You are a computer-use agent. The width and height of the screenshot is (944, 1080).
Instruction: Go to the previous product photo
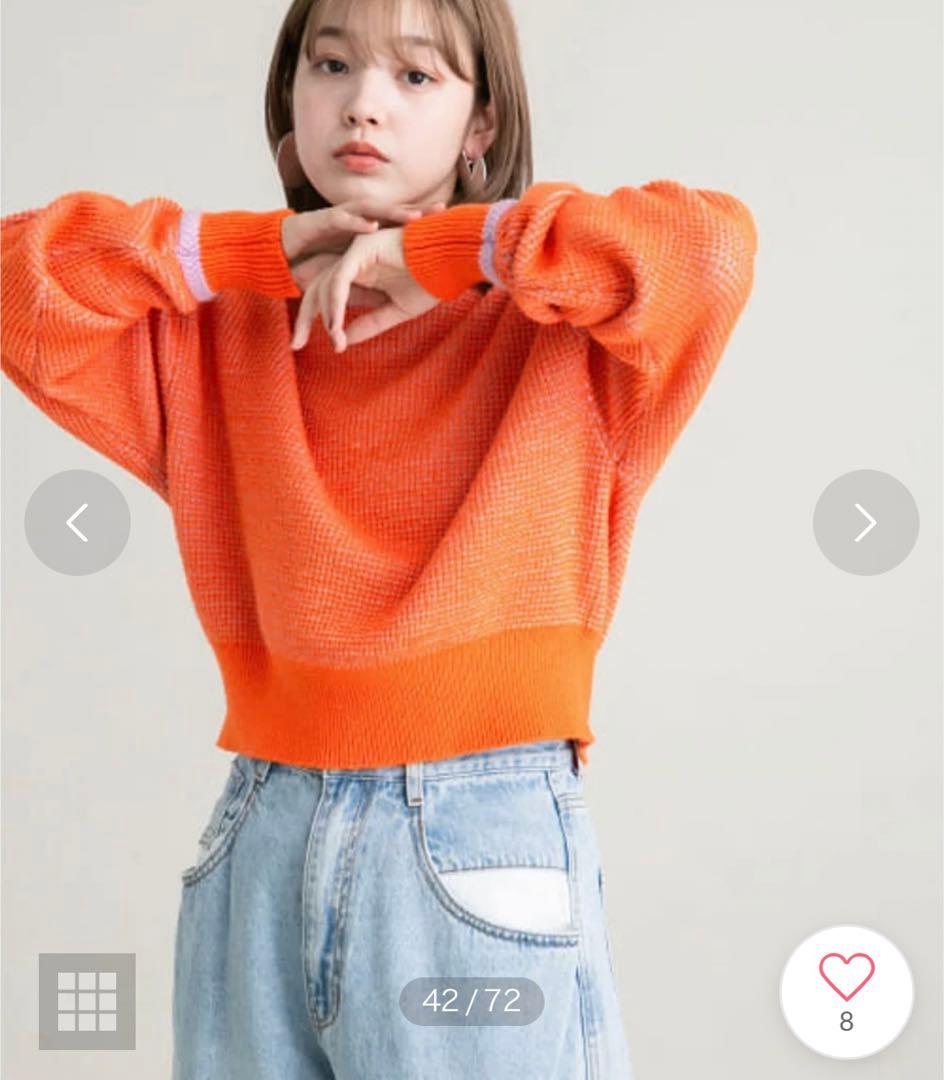(77, 522)
